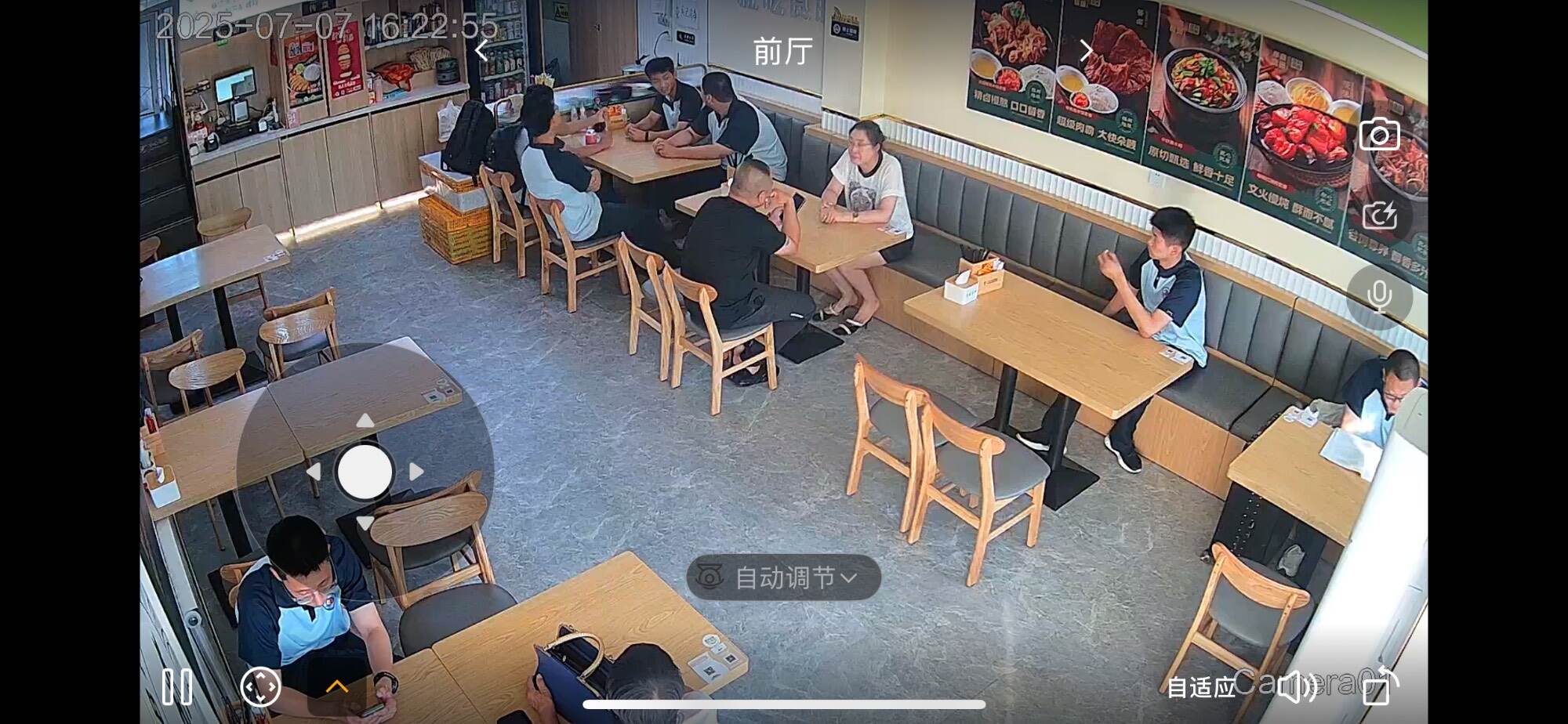
Task: Tilt camera down with joystick down arrow
Action: point(365,522)
